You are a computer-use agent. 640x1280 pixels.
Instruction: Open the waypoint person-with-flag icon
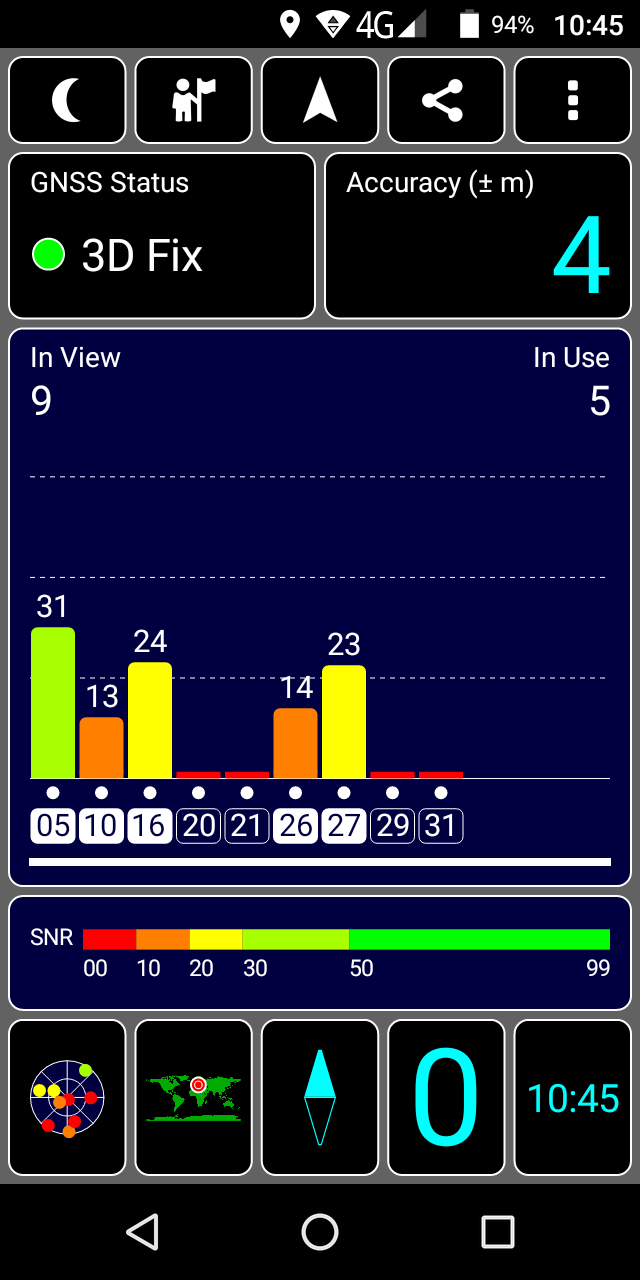click(x=193, y=100)
